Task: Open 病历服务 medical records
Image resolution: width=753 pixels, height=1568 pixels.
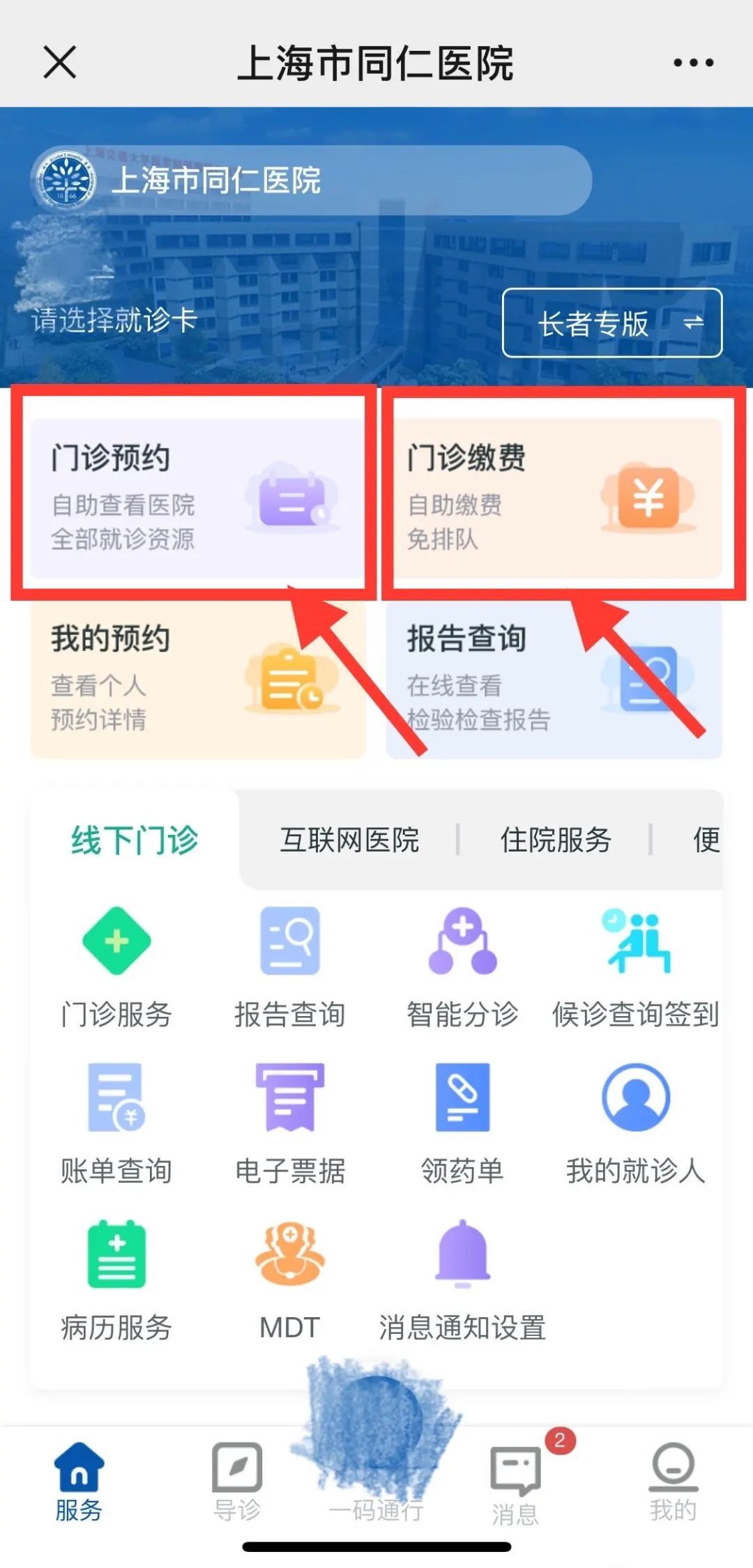Action: 116,1279
